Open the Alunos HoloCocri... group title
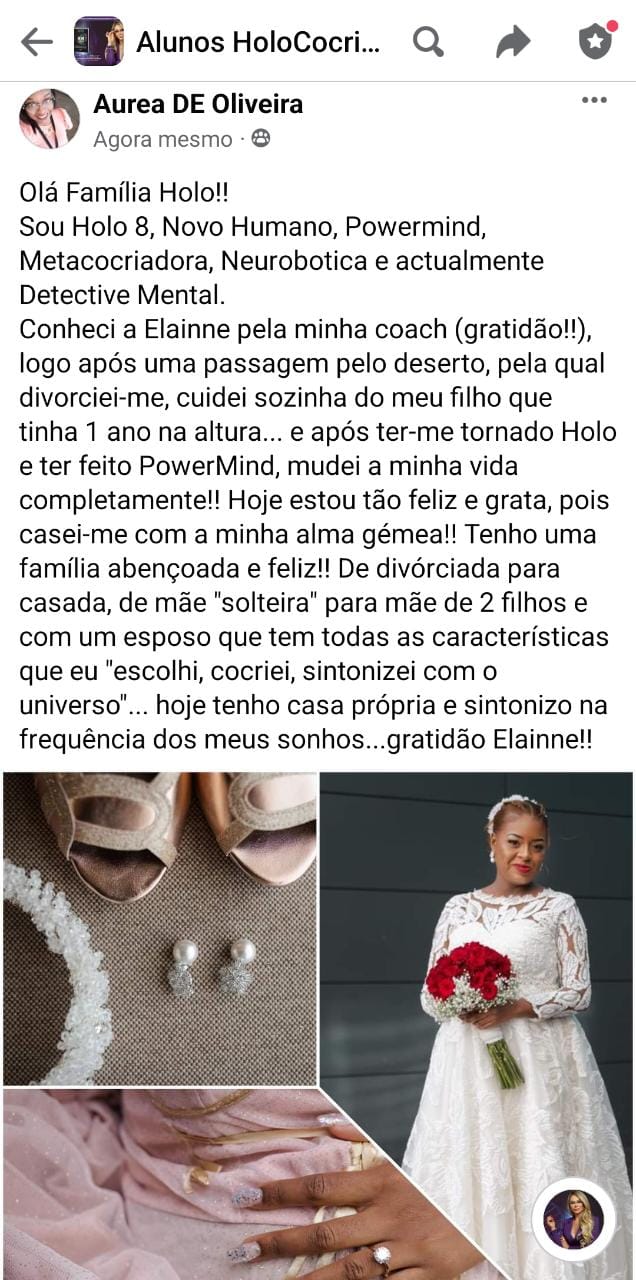This screenshot has height=1280, width=636. click(258, 42)
